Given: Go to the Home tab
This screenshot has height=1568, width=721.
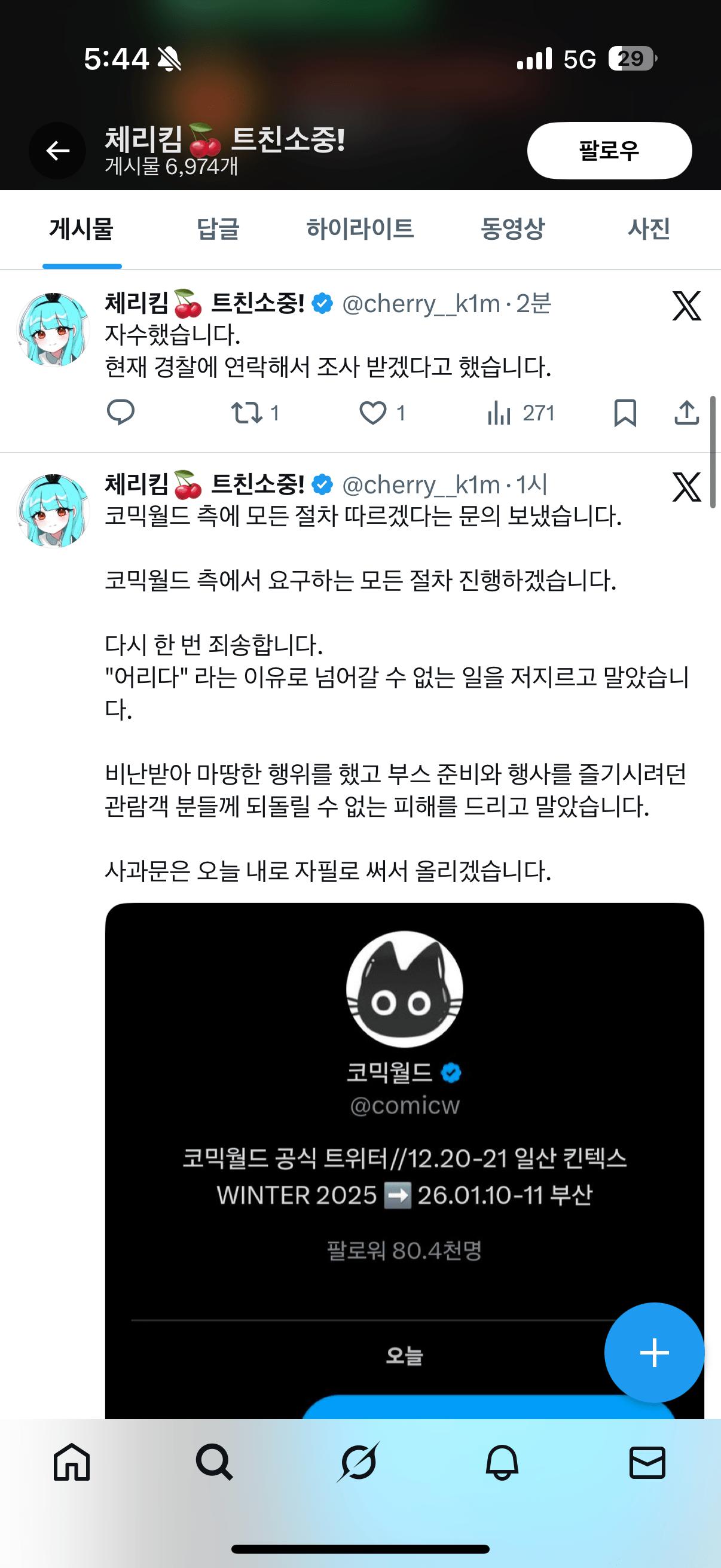Looking at the screenshot, I should tap(72, 1462).
